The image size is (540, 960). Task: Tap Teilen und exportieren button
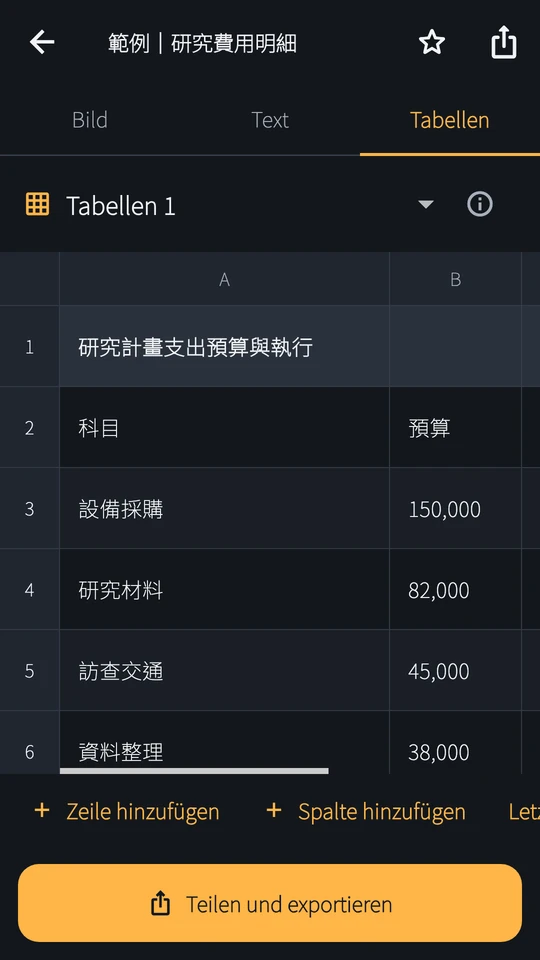270,903
